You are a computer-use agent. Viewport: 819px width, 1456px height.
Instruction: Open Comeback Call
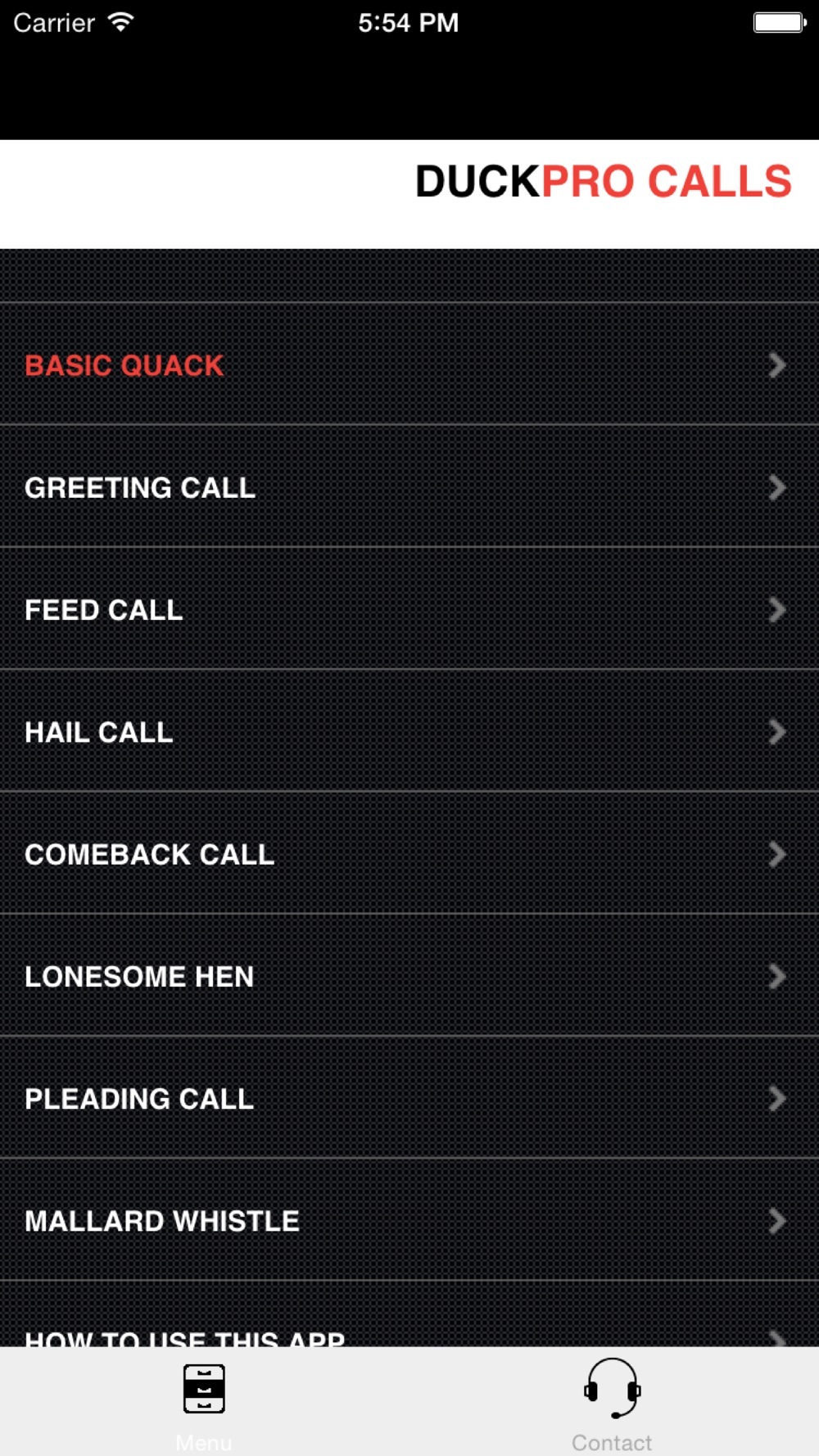click(409, 853)
